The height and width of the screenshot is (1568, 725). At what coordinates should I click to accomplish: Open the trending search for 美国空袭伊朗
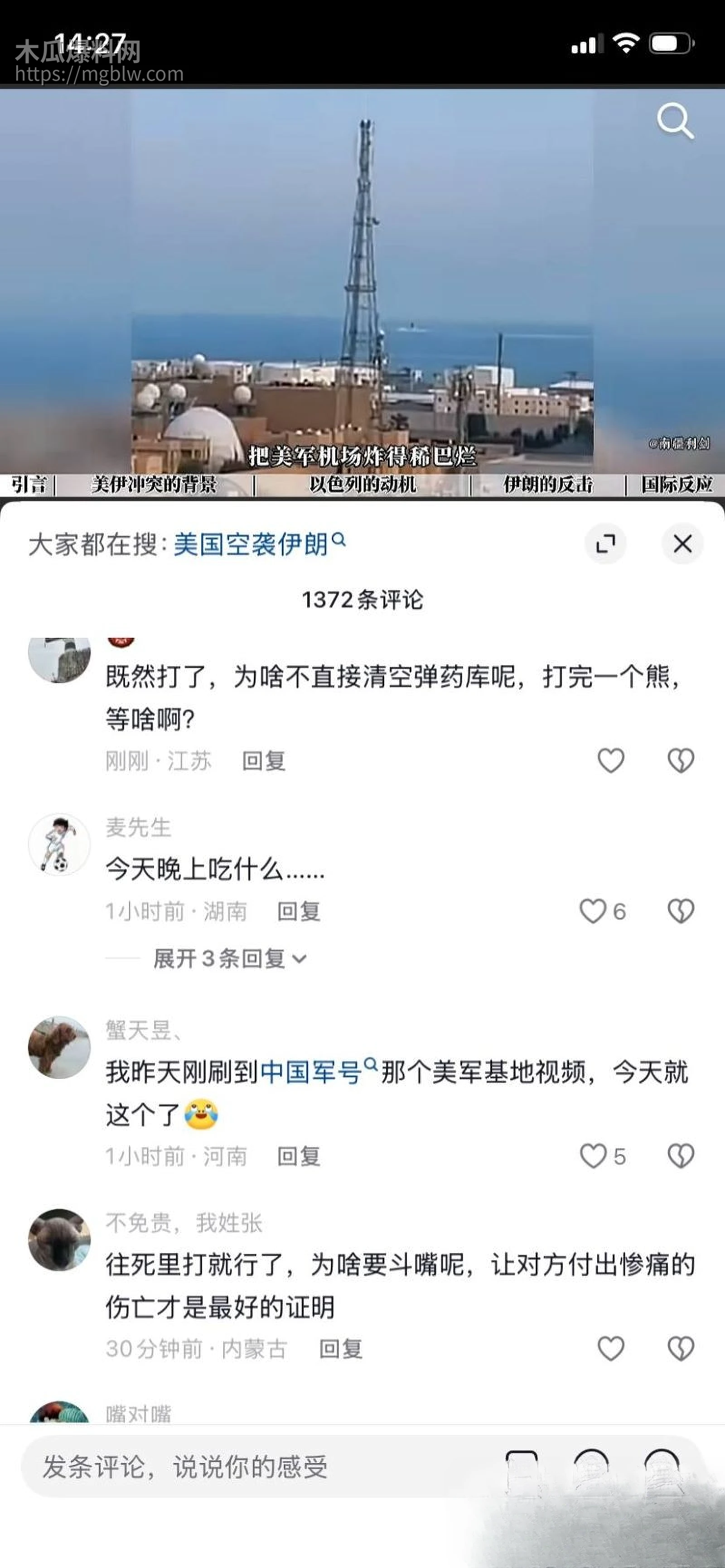pyautogui.click(x=253, y=544)
